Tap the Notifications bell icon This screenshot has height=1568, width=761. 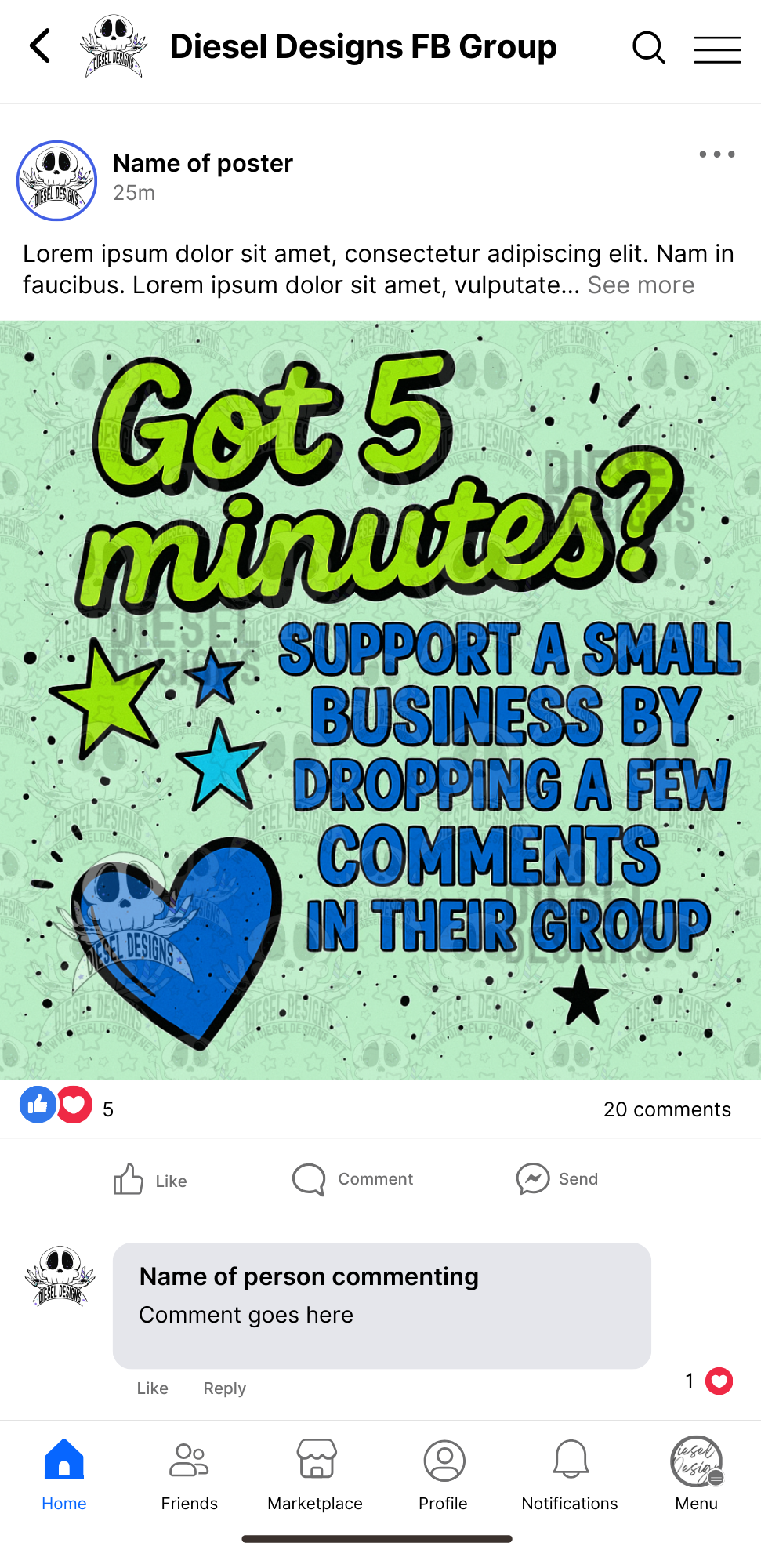coord(570,1461)
